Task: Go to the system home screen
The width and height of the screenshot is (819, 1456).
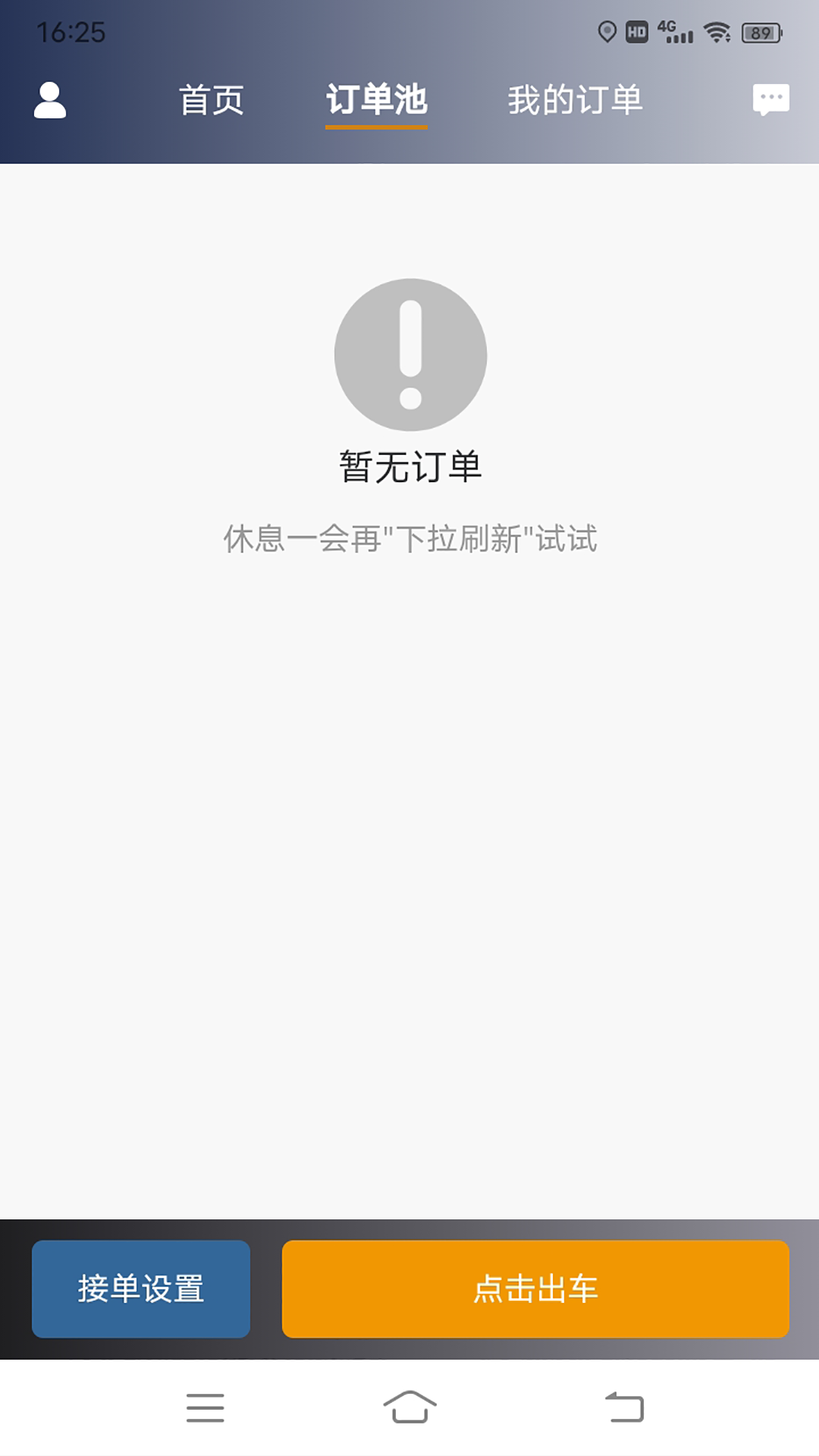Action: (409, 1407)
